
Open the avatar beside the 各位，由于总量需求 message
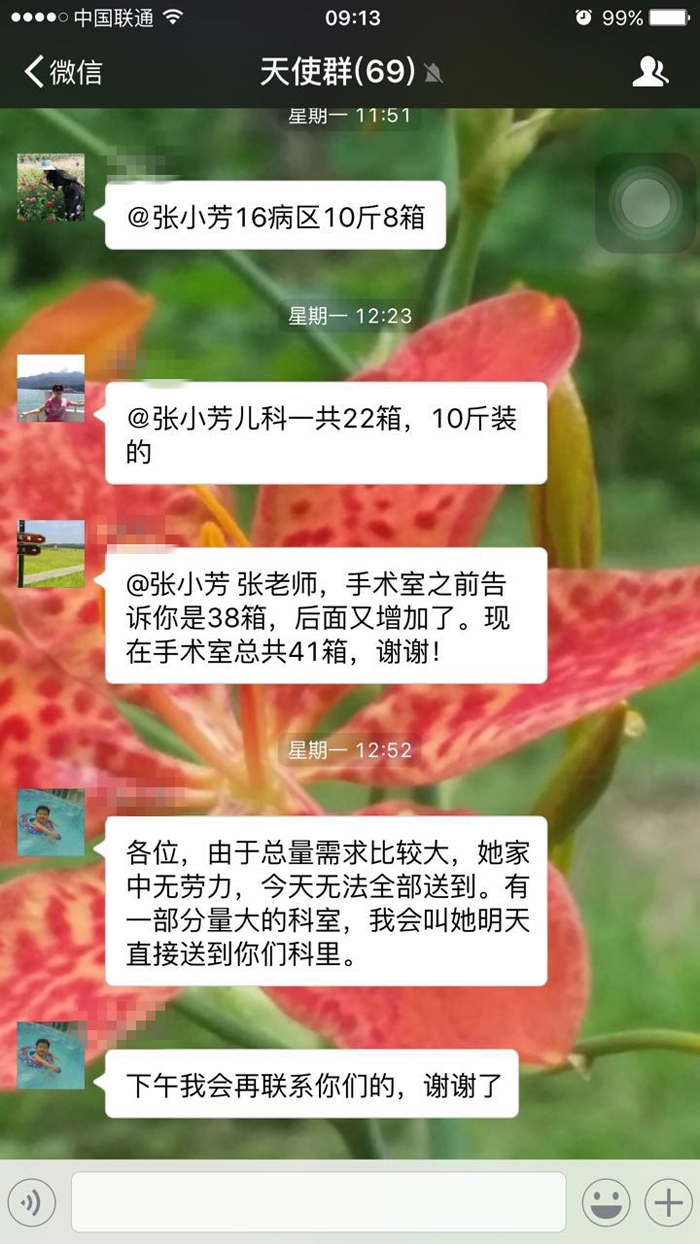pyautogui.click(x=51, y=822)
